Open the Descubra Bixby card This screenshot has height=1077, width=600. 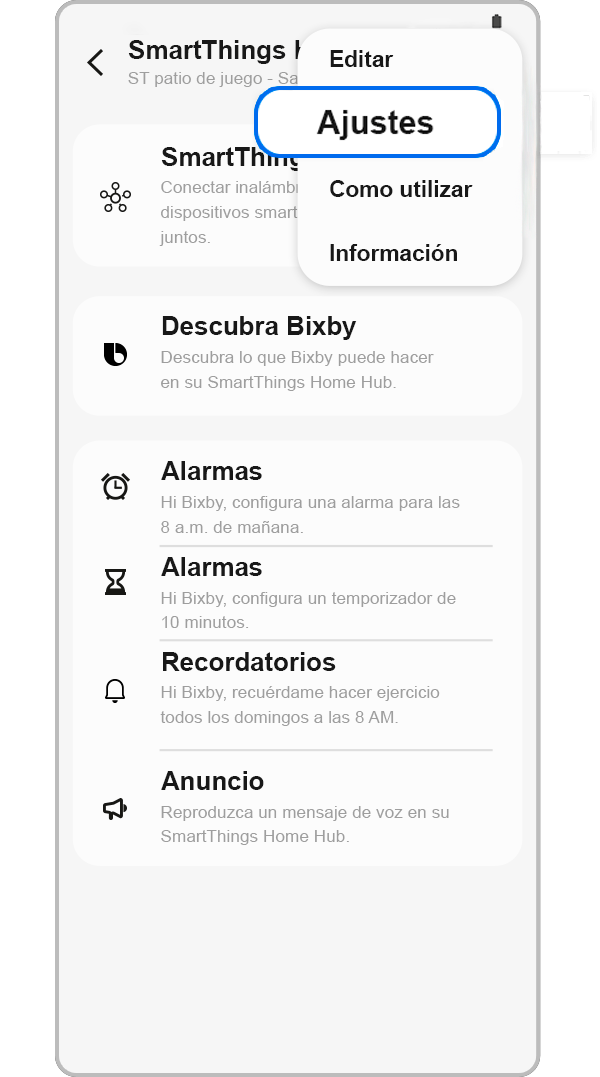tap(297, 354)
